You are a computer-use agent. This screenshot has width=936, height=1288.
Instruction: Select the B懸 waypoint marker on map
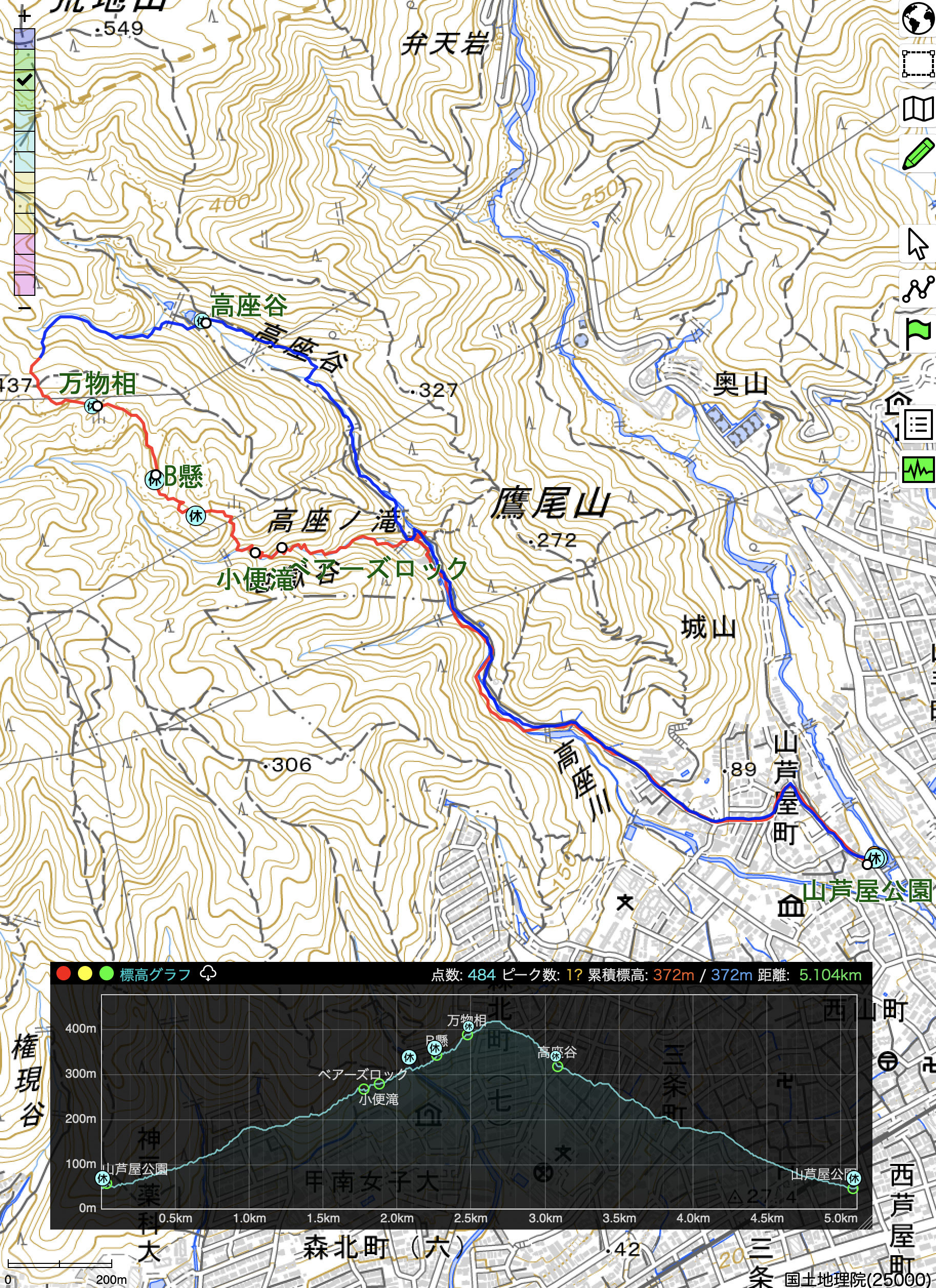tap(154, 479)
